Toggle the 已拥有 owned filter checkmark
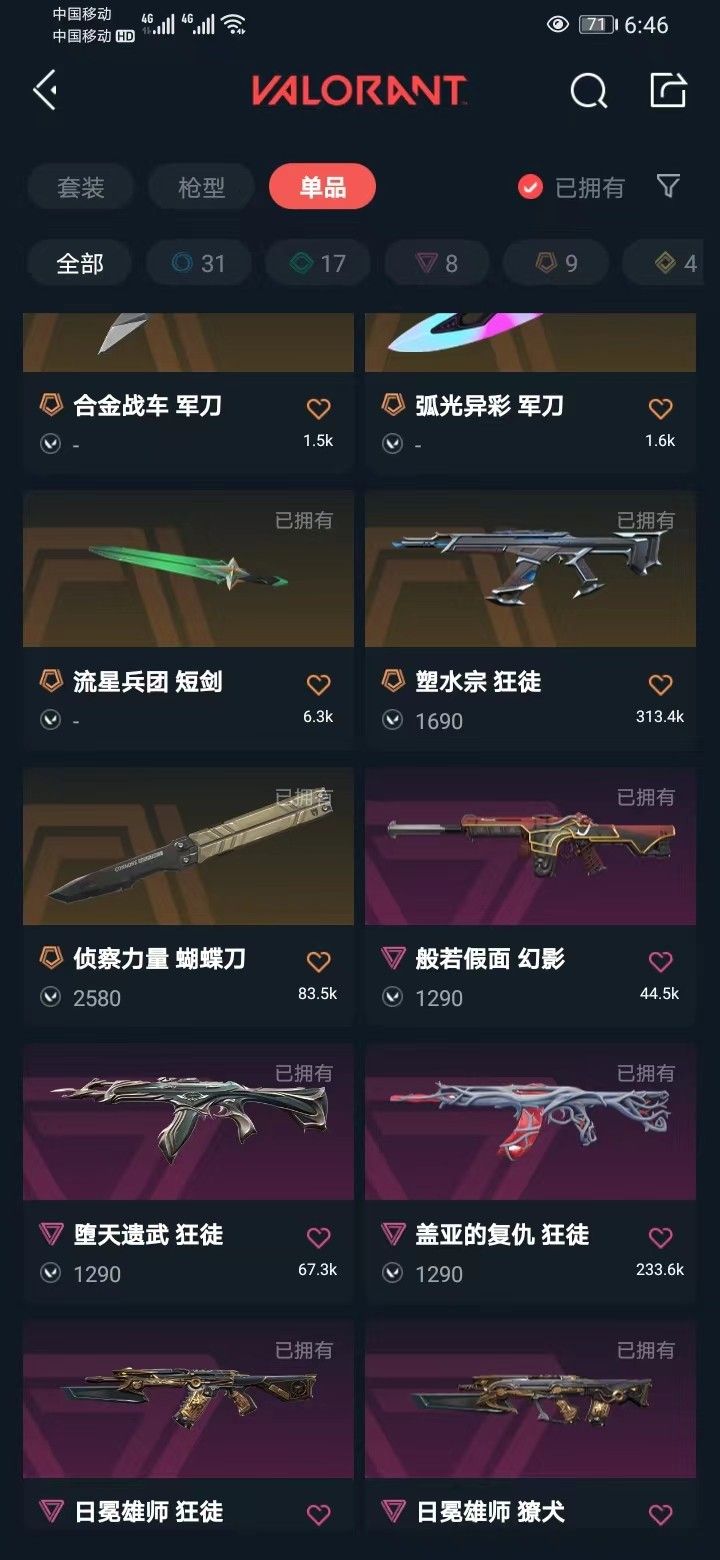The width and height of the screenshot is (720, 1560). pos(529,186)
